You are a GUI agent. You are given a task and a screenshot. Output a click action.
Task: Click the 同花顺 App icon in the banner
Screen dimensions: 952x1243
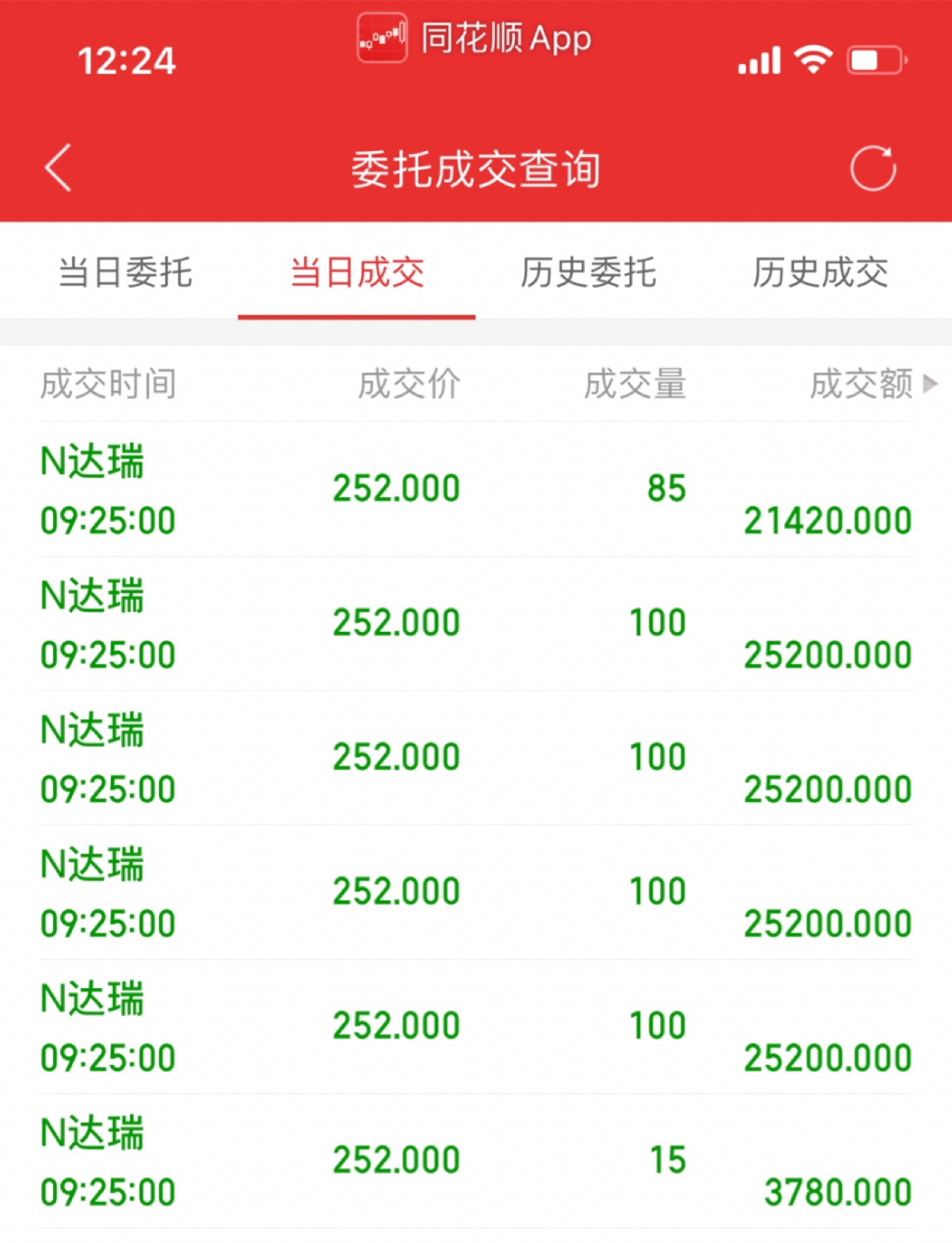click(x=383, y=37)
